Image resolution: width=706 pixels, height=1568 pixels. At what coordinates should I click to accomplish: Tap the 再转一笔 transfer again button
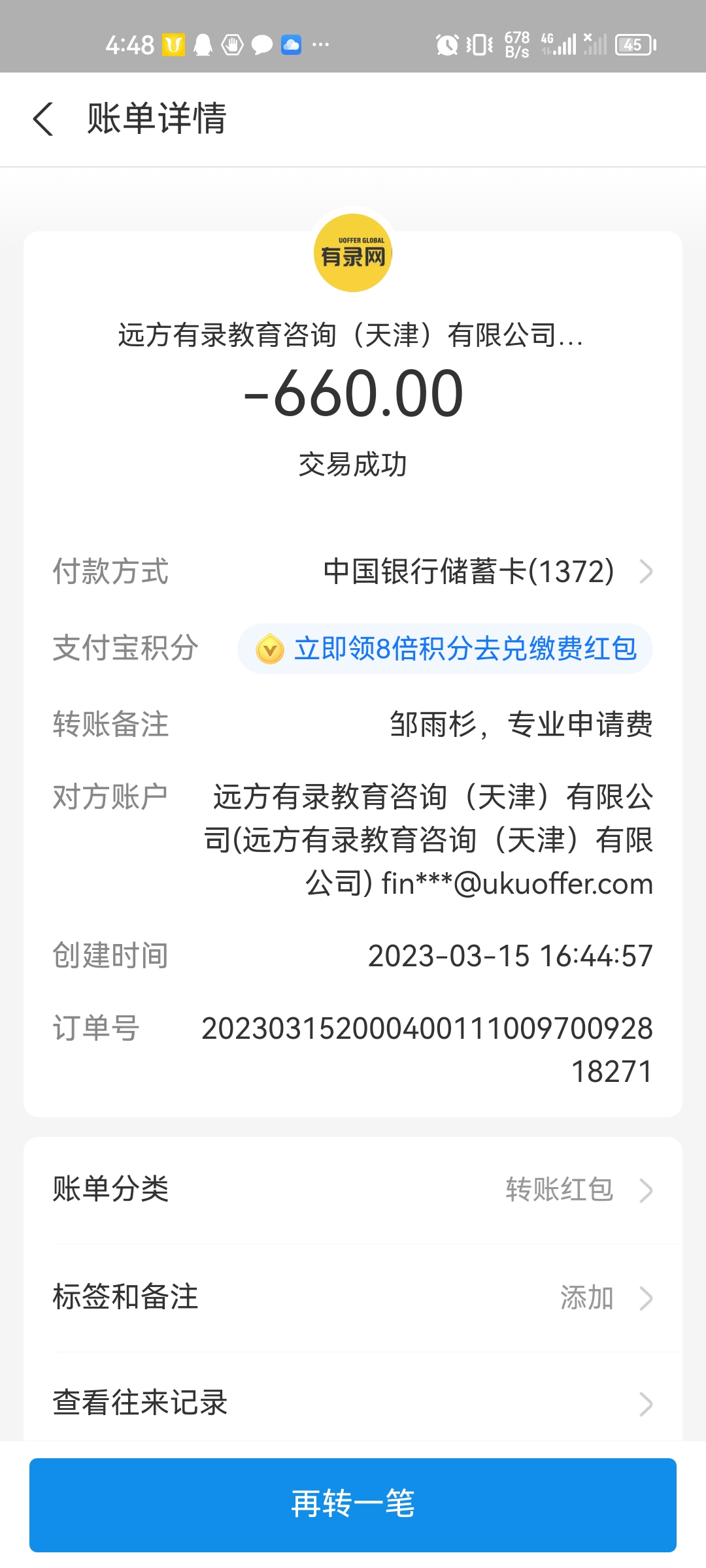[353, 1504]
